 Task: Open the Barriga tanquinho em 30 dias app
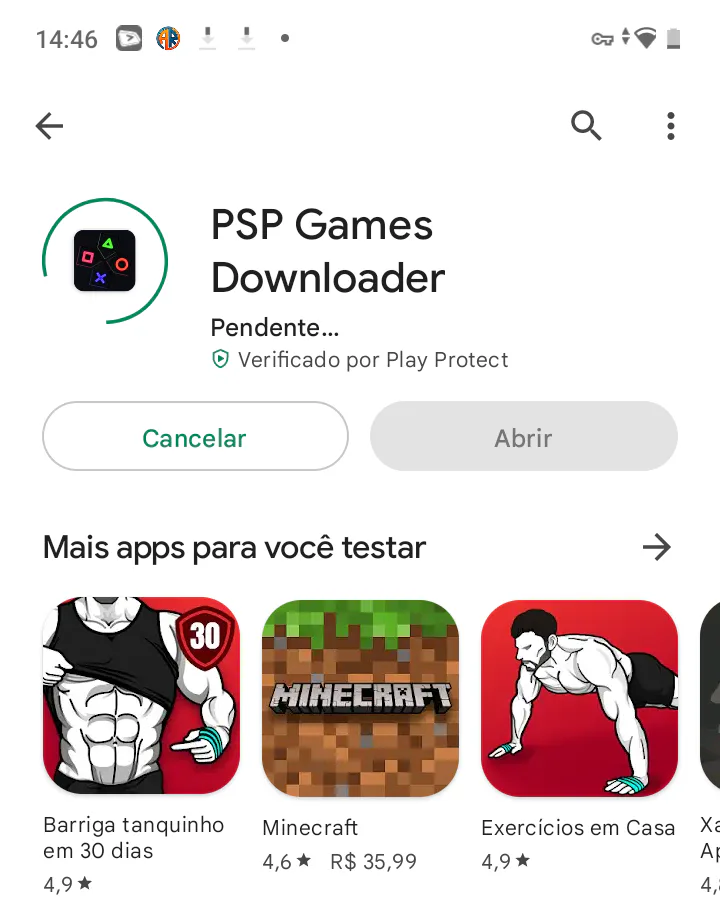(141, 696)
